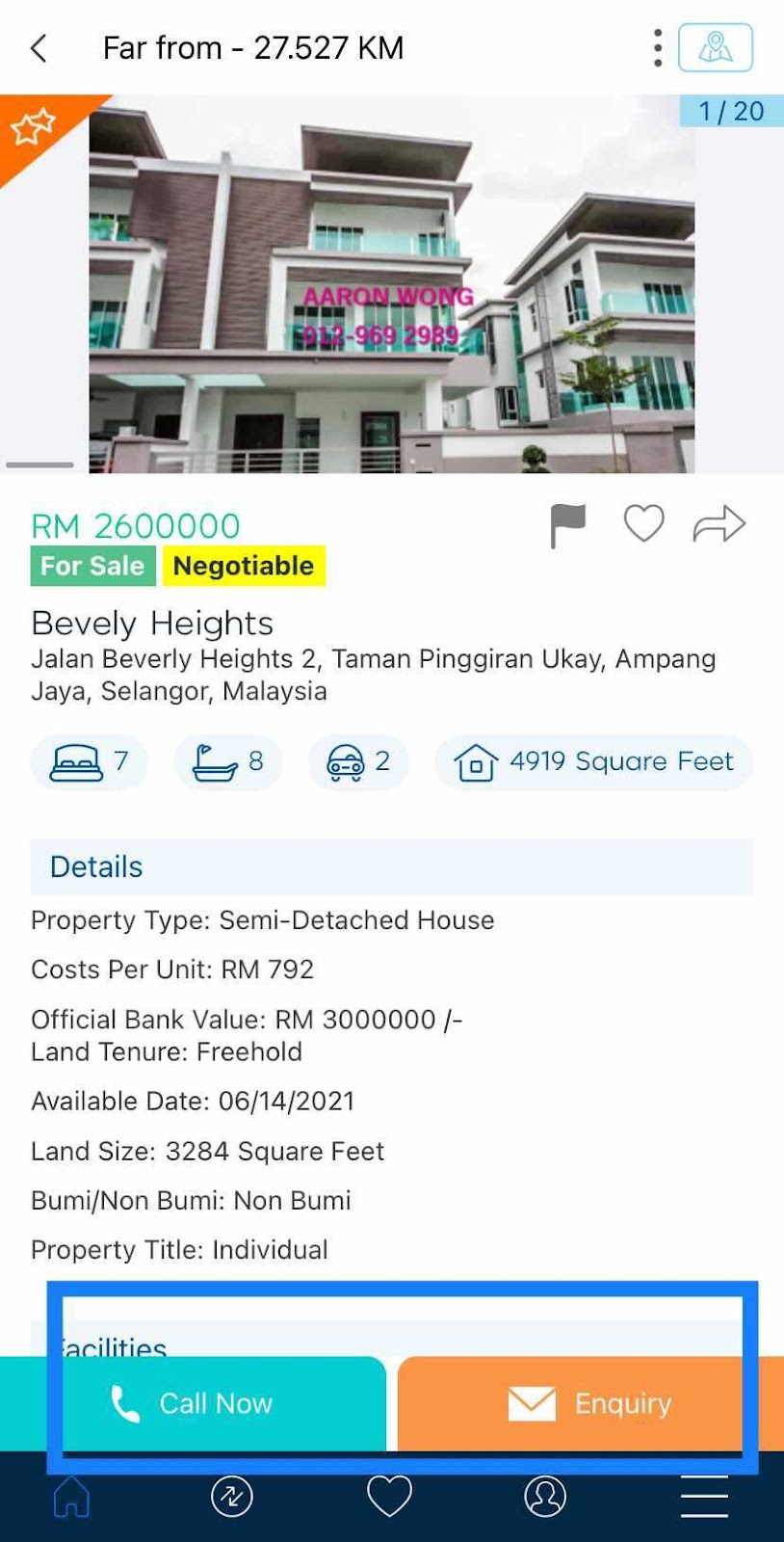
Task: Open the three-dot overflow menu
Action: (x=658, y=47)
